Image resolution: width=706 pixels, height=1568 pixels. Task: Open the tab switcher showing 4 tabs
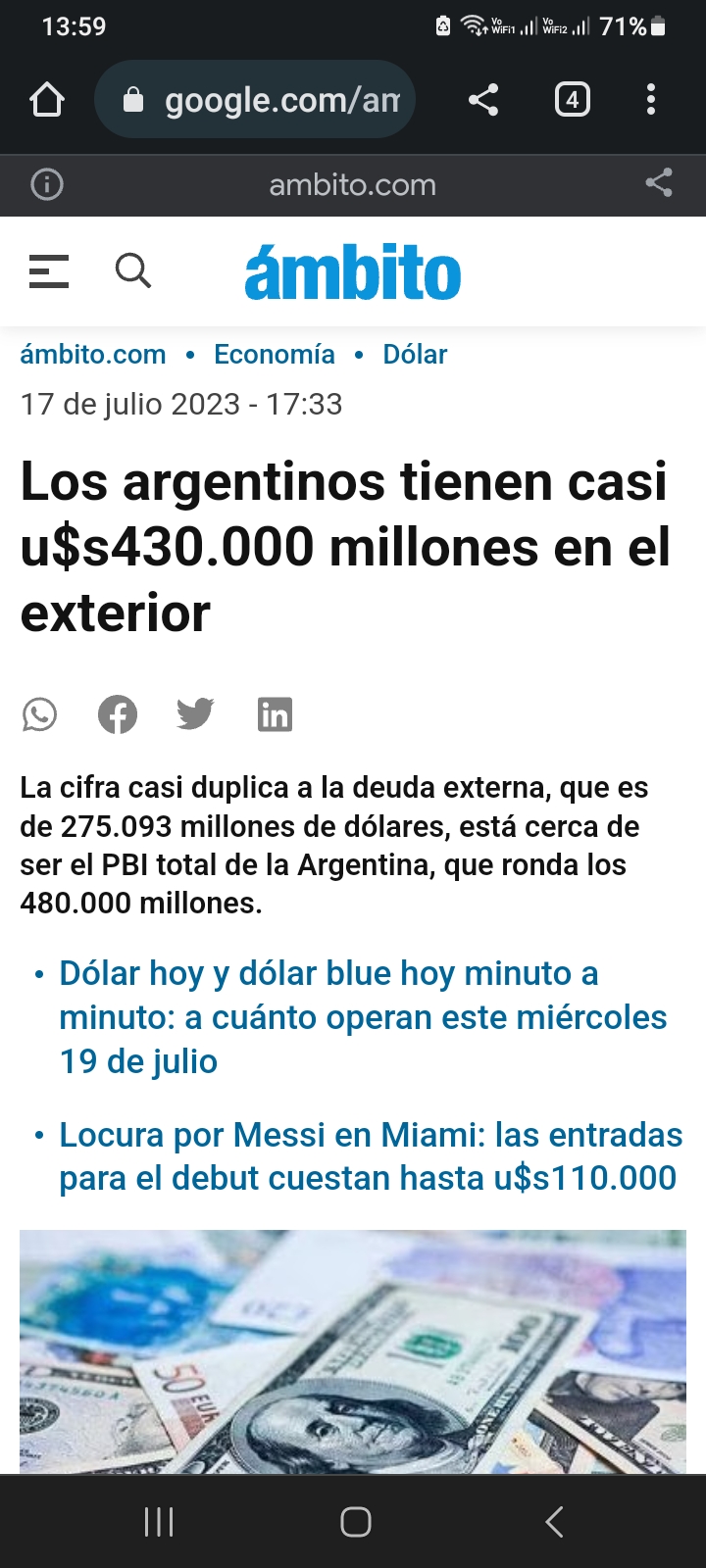pos(573,100)
